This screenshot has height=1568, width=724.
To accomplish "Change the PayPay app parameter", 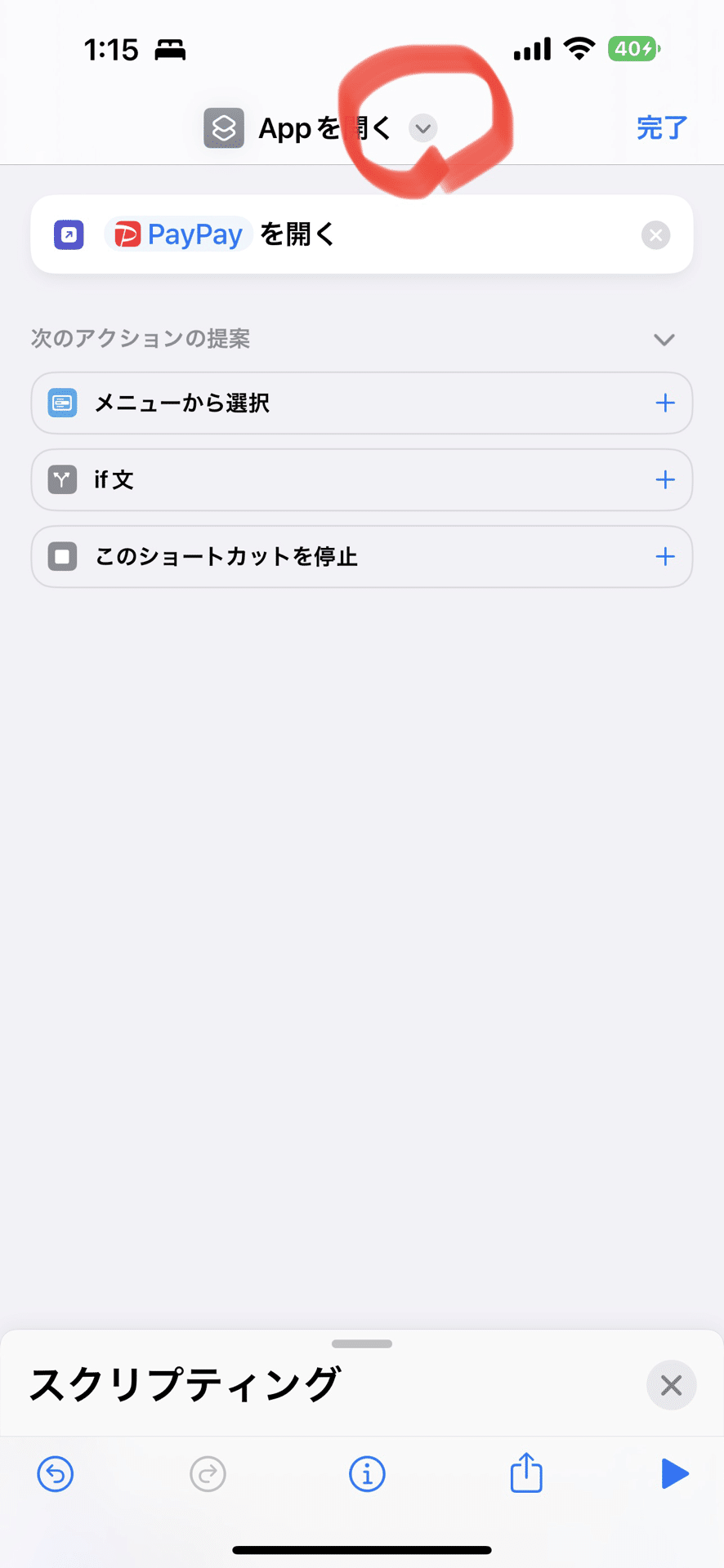I will coord(178,234).
